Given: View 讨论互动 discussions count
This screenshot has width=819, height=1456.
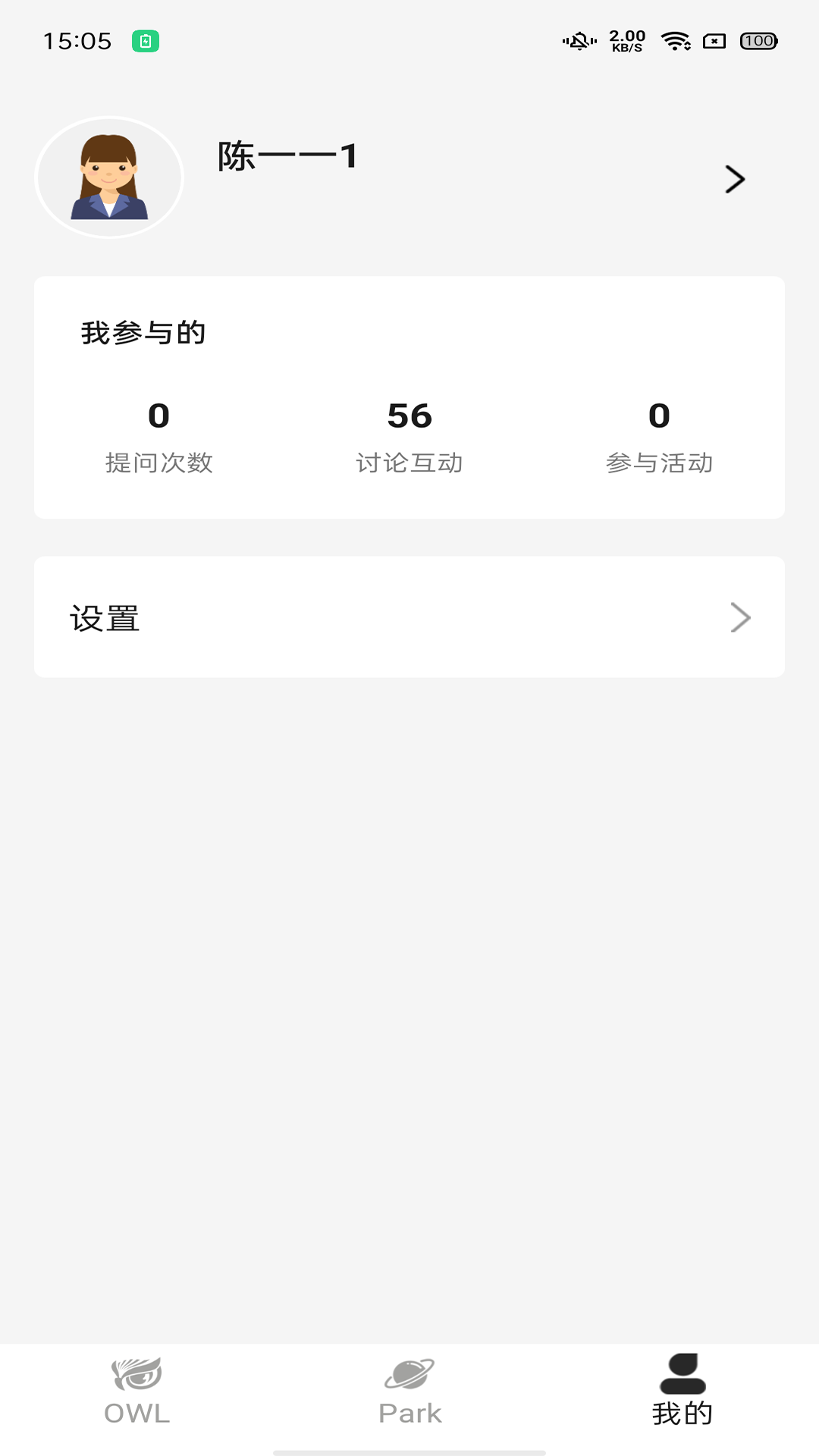Looking at the screenshot, I should pos(409,438).
